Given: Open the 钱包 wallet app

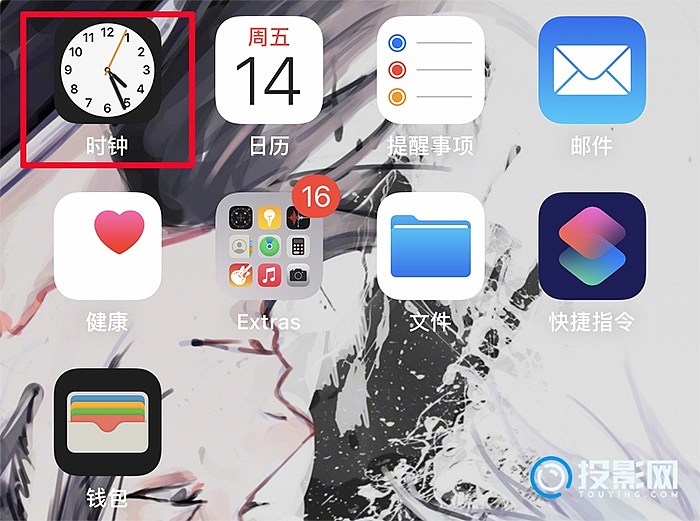Looking at the screenshot, I should pyautogui.click(x=107, y=421).
